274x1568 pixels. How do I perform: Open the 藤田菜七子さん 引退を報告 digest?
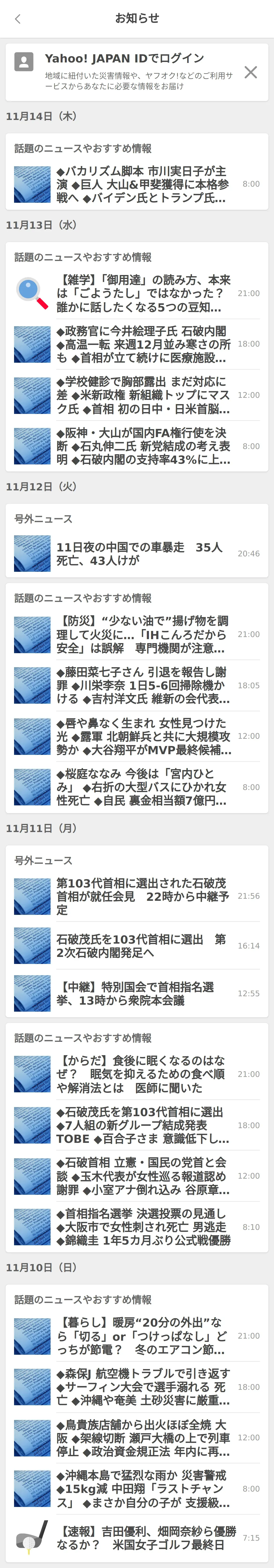[x=137, y=685]
